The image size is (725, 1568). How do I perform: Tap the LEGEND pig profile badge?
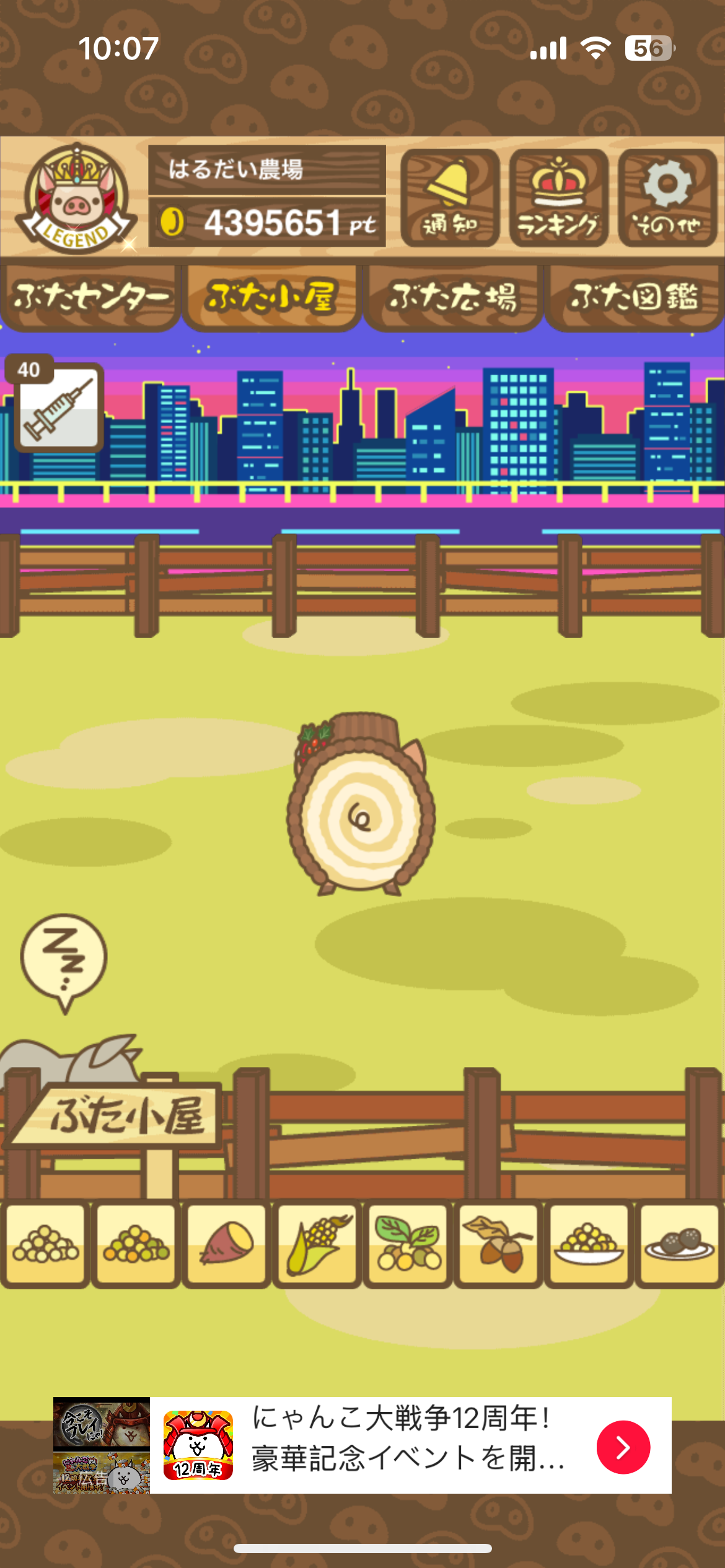pyautogui.click(x=76, y=199)
